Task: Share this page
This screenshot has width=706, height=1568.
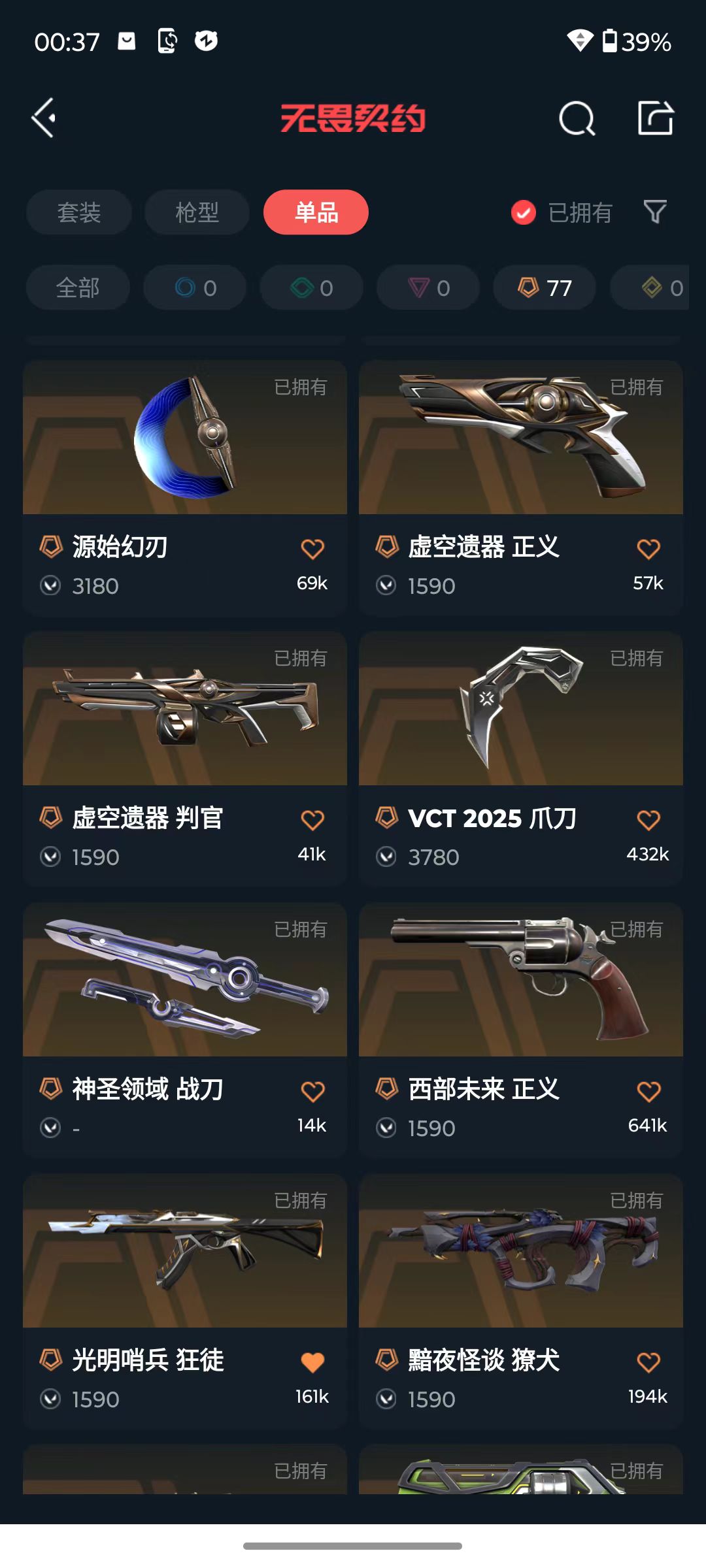Action: click(655, 118)
